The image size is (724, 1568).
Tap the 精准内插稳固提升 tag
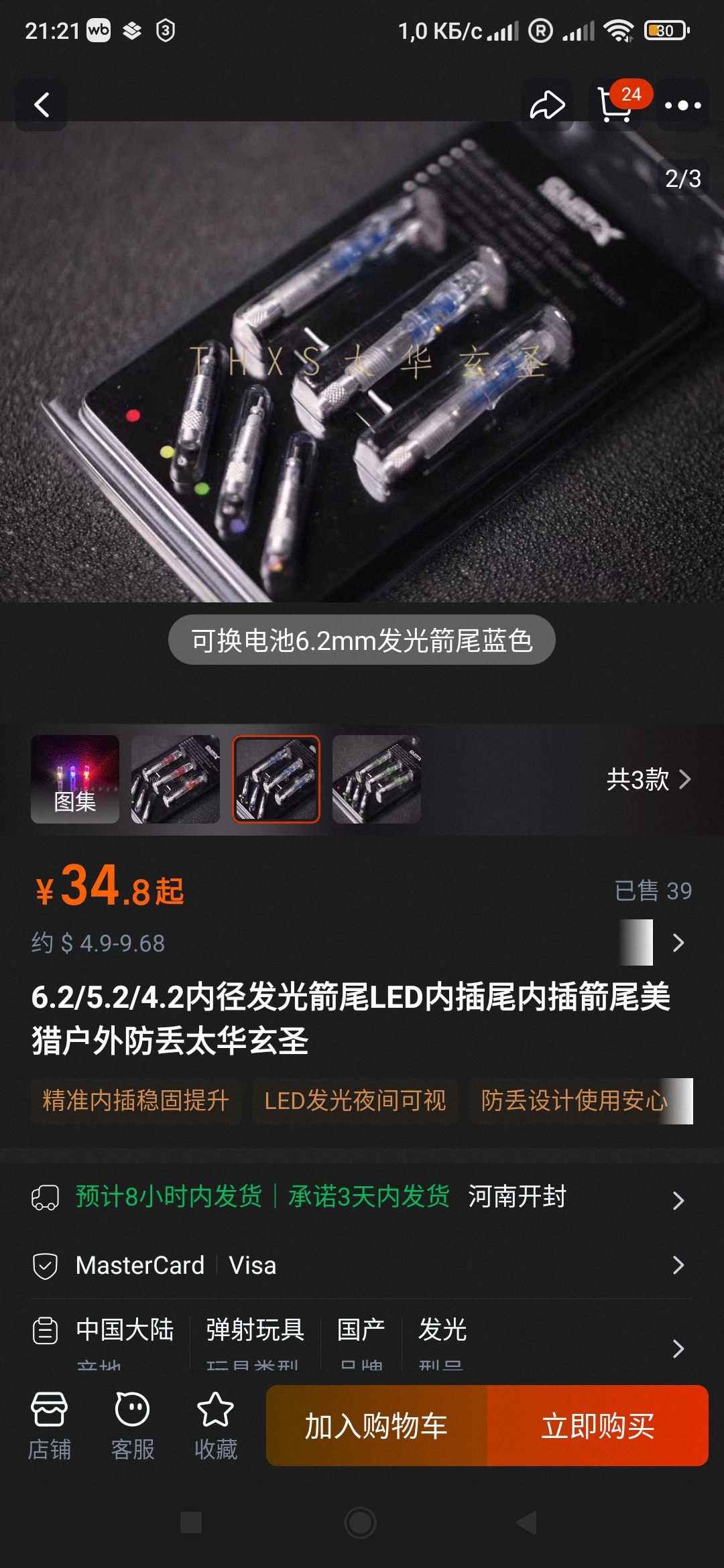[x=135, y=1101]
